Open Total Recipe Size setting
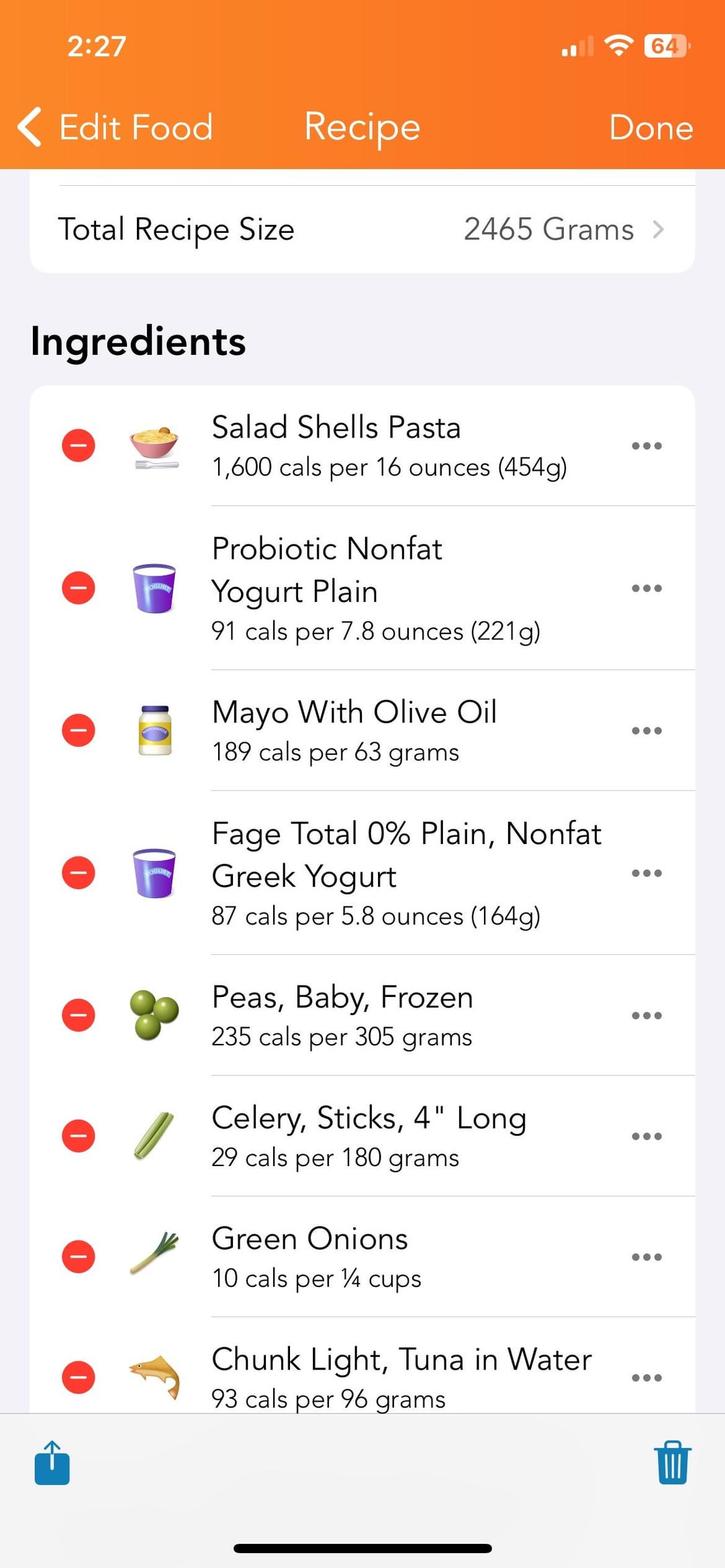Screen dimensions: 725x1568 [362, 229]
